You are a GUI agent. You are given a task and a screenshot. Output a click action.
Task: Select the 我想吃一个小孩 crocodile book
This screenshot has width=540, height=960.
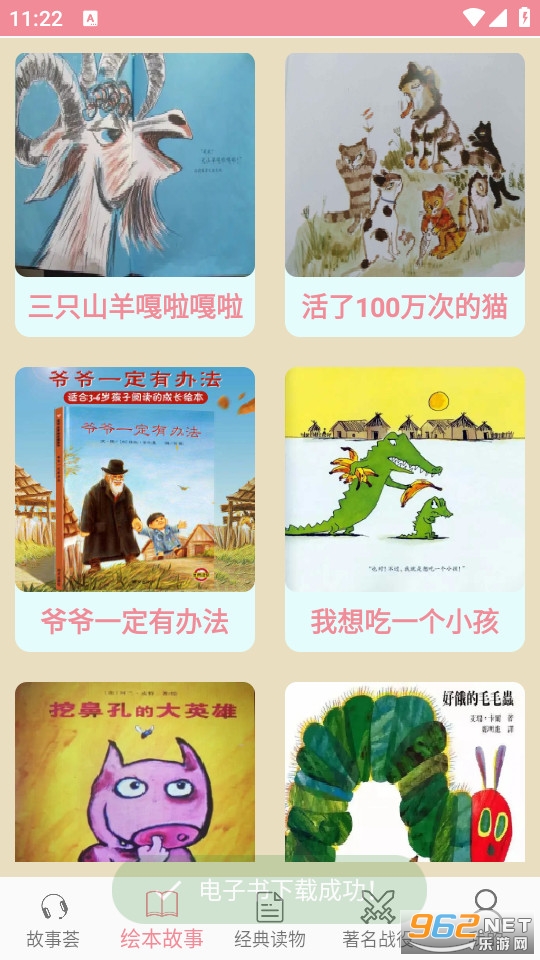point(405,509)
